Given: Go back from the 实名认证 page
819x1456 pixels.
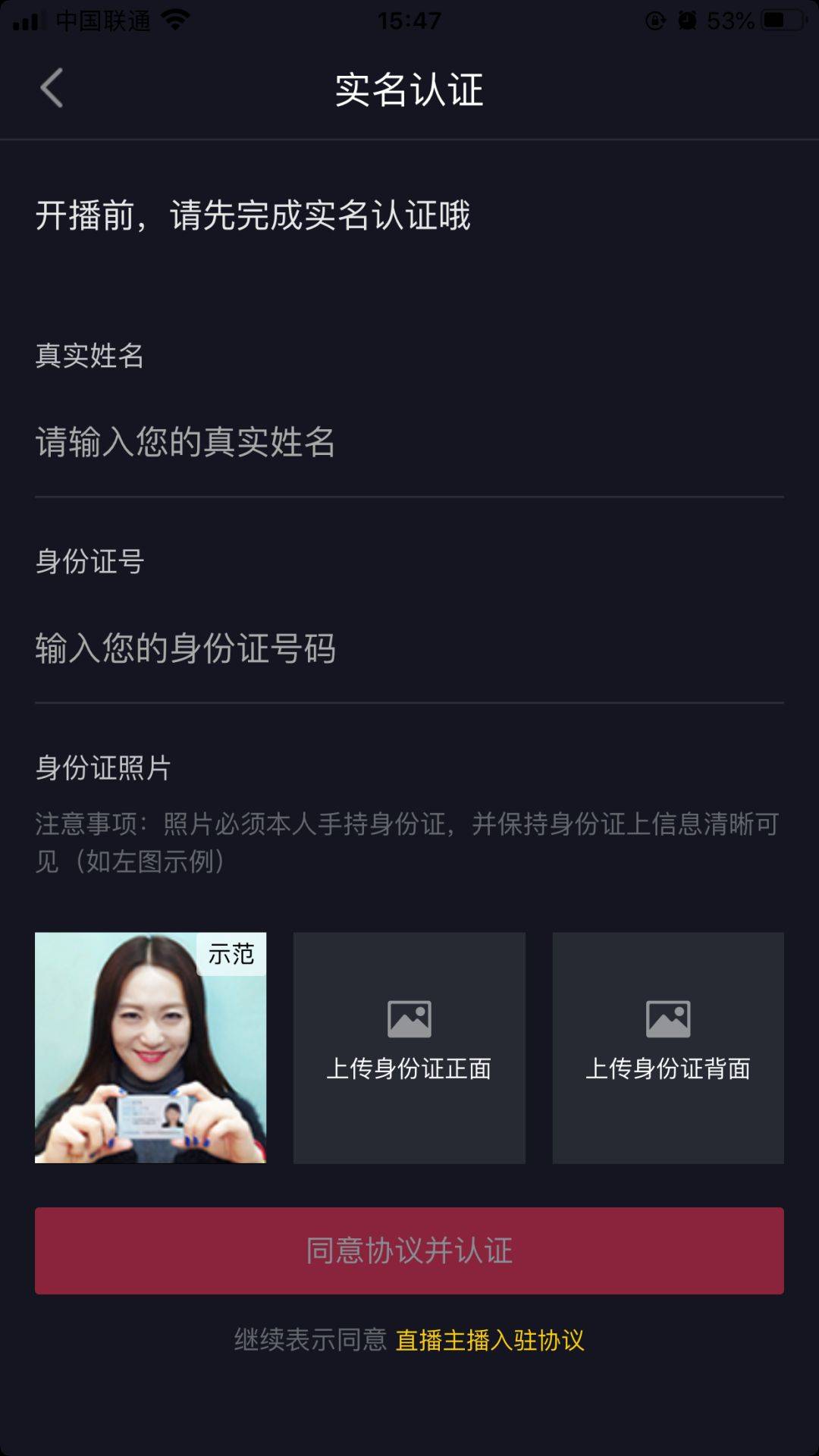Looking at the screenshot, I should click(x=52, y=89).
